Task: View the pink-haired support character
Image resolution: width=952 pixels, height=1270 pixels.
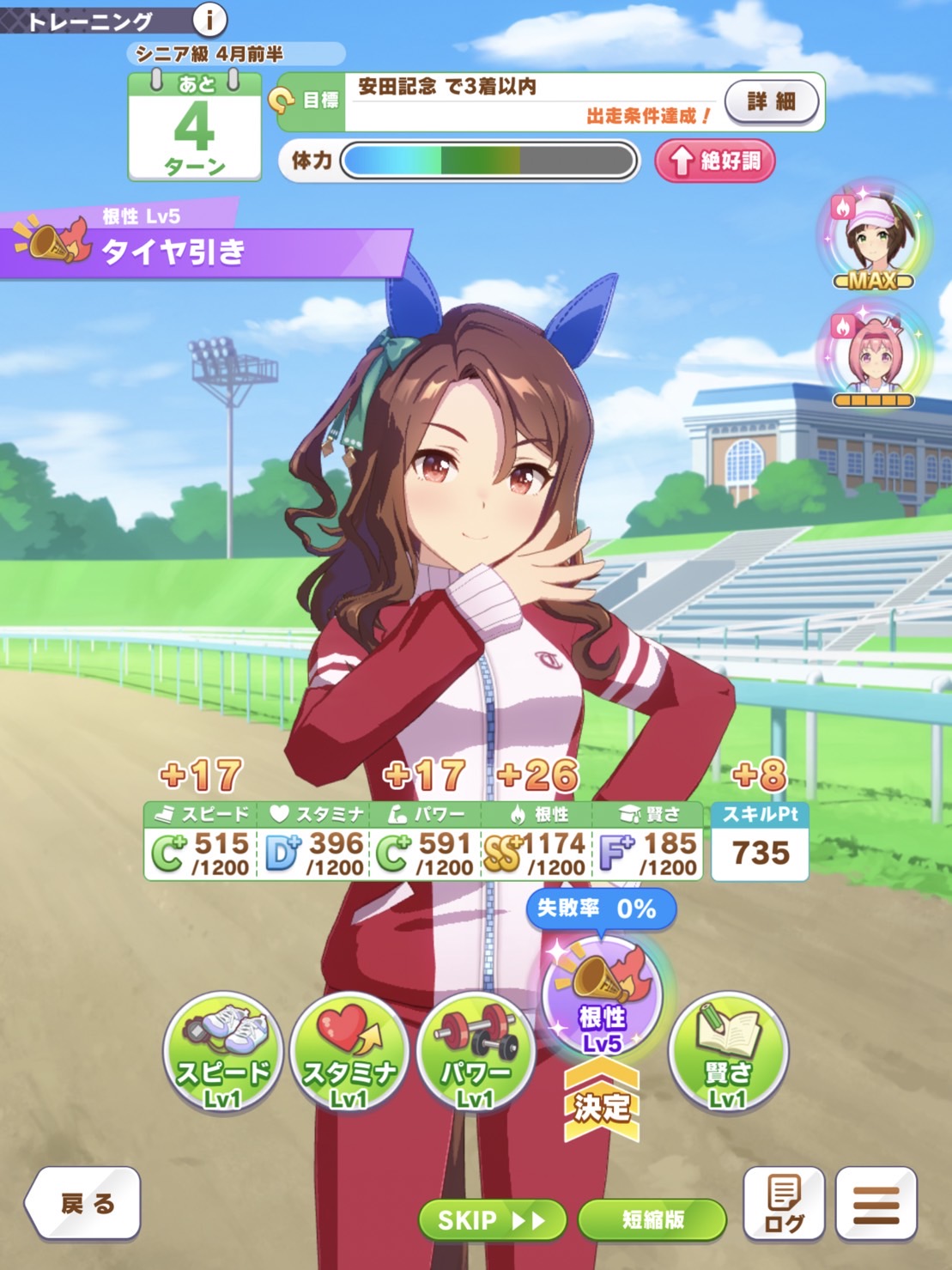Action: click(873, 355)
